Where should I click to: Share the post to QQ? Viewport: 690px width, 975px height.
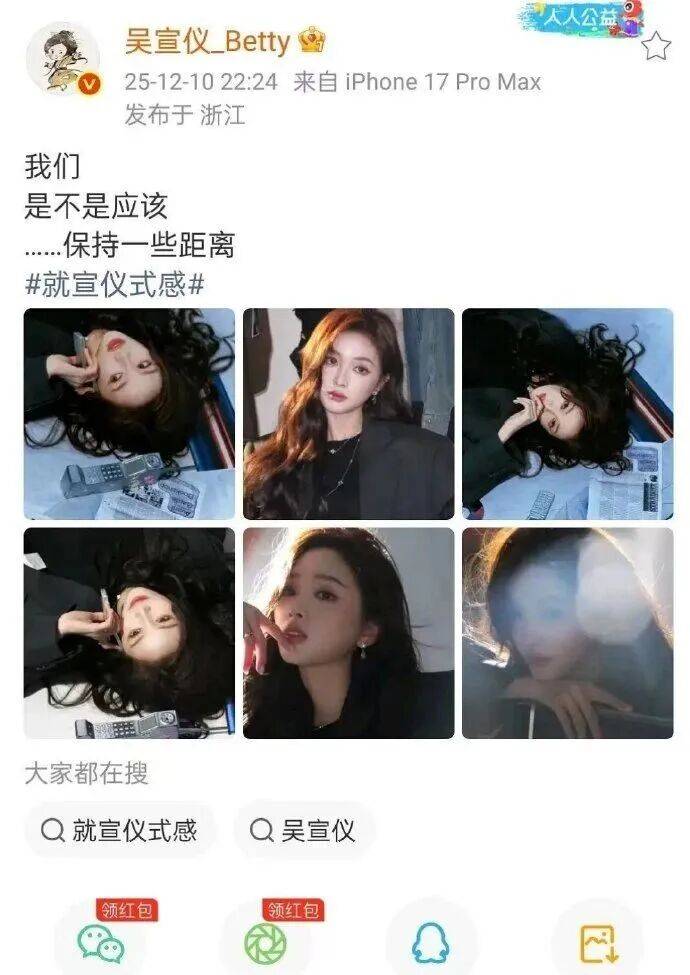click(431, 943)
